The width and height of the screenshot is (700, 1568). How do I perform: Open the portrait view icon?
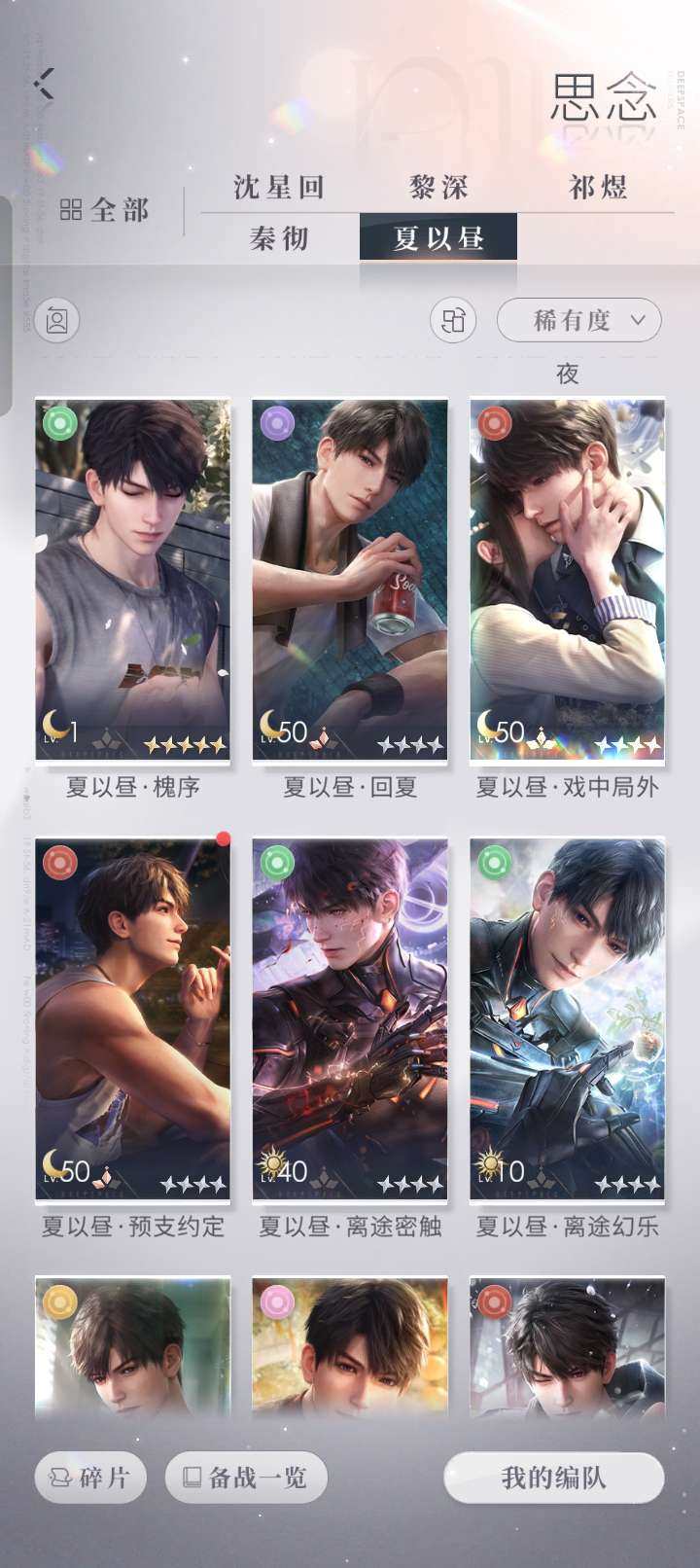pos(57,320)
